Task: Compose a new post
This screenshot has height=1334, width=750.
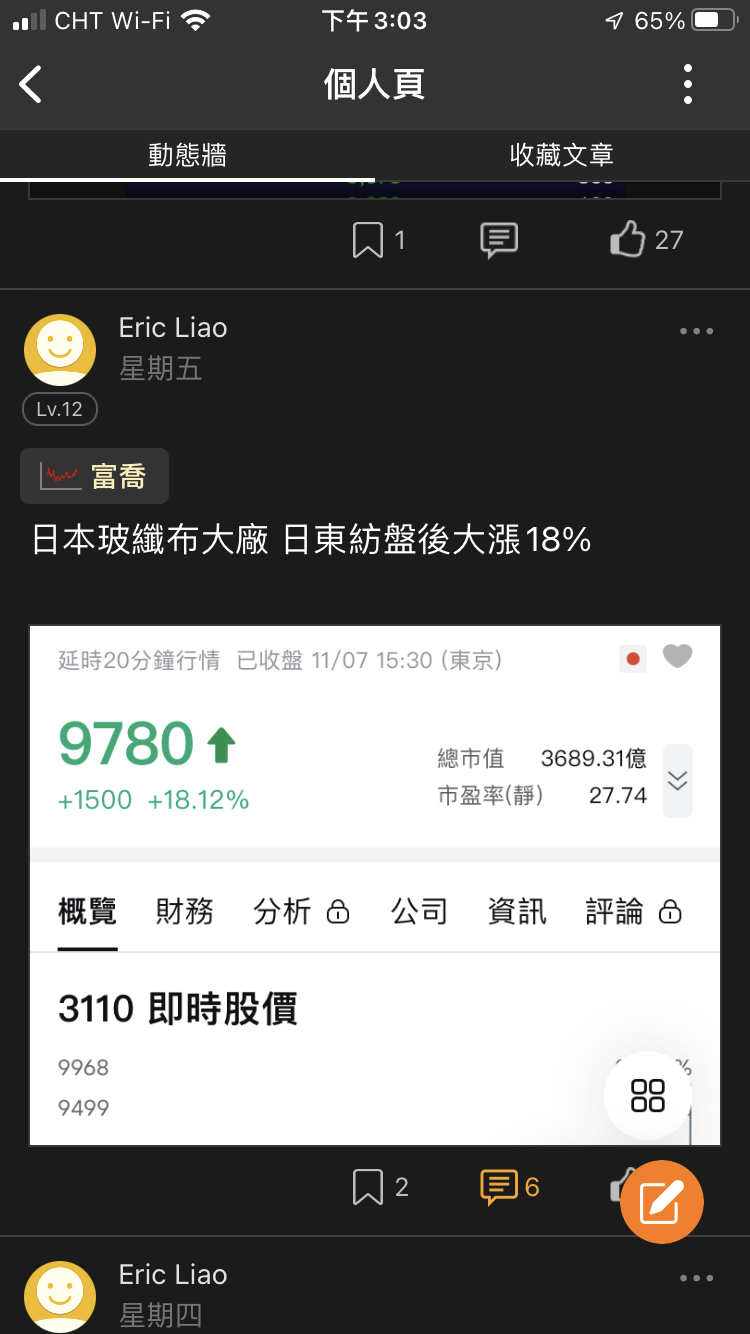Action: (x=662, y=1202)
